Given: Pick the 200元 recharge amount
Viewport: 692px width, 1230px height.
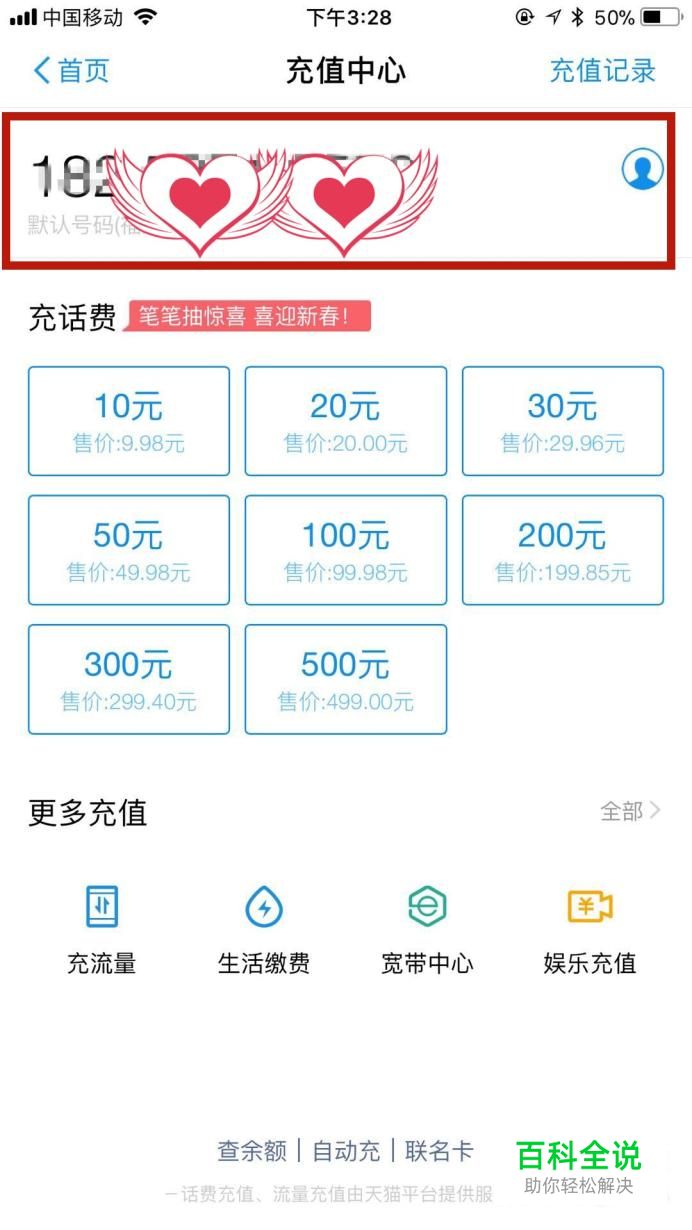Looking at the screenshot, I should (562, 550).
